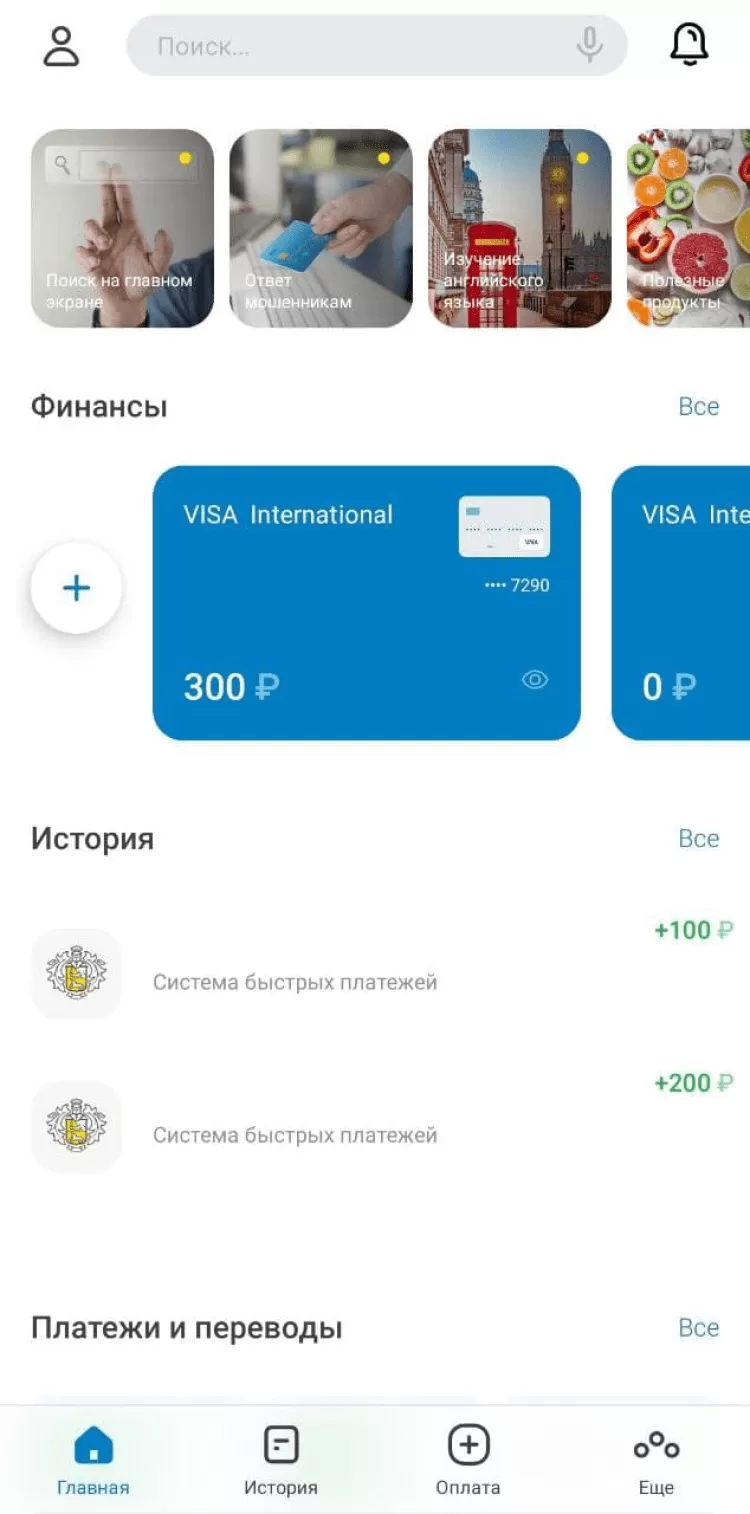Open the Ответ мошенникам story
Viewport: 750px width, 1514px height.
(x=321, y=228)
